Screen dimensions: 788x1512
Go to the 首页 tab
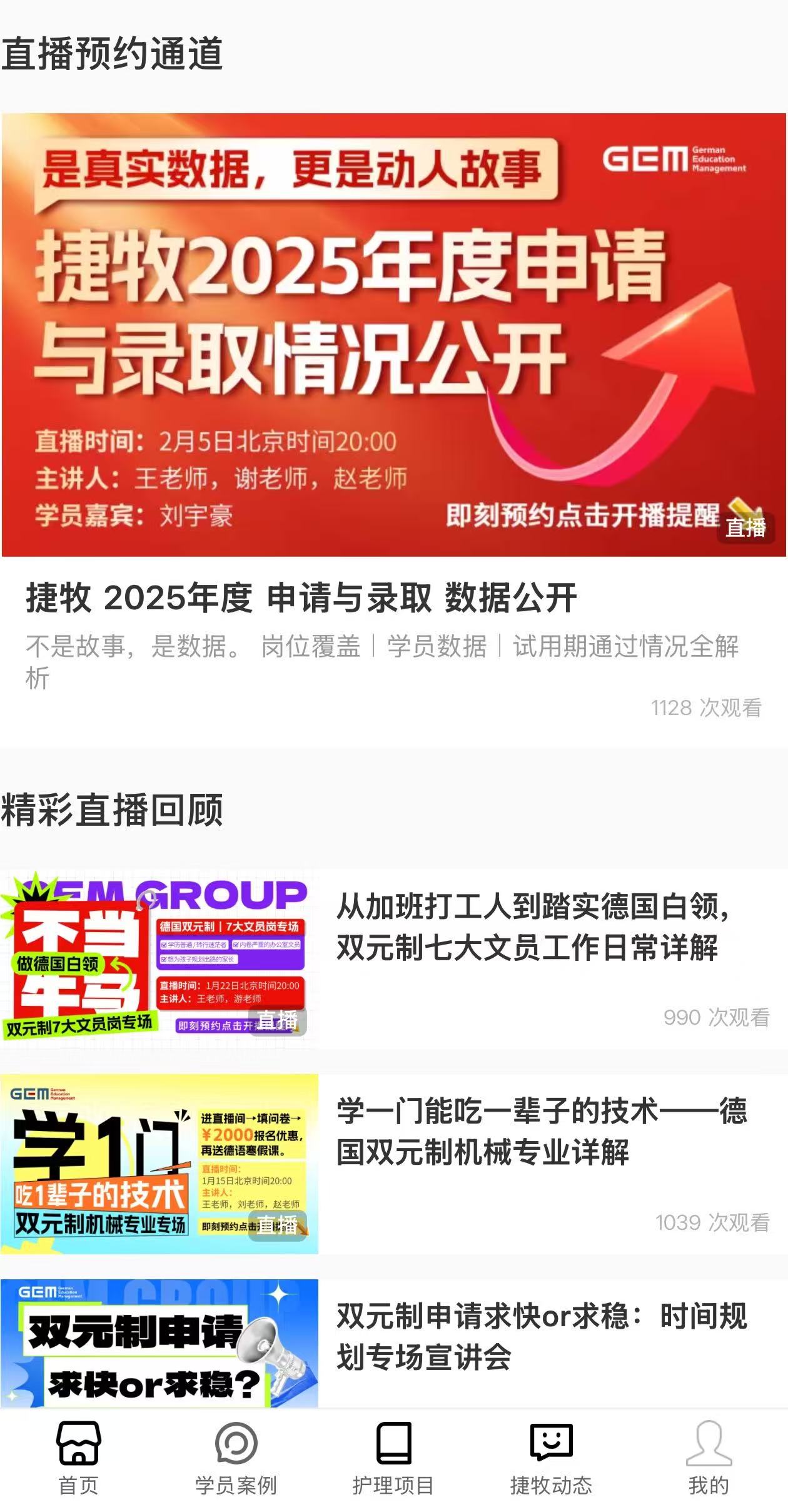tap(79, 1459)
